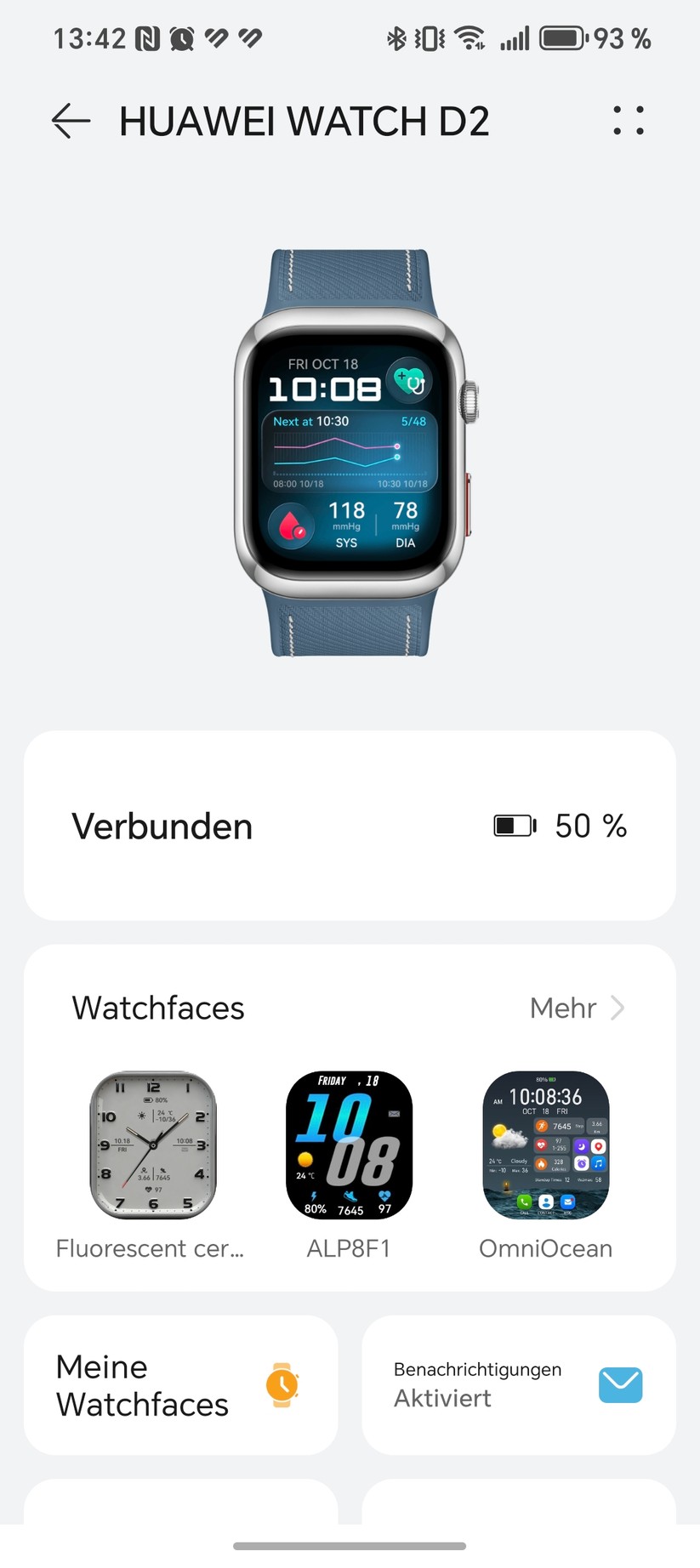Go back with the left arrow

(x=69, y=121)
